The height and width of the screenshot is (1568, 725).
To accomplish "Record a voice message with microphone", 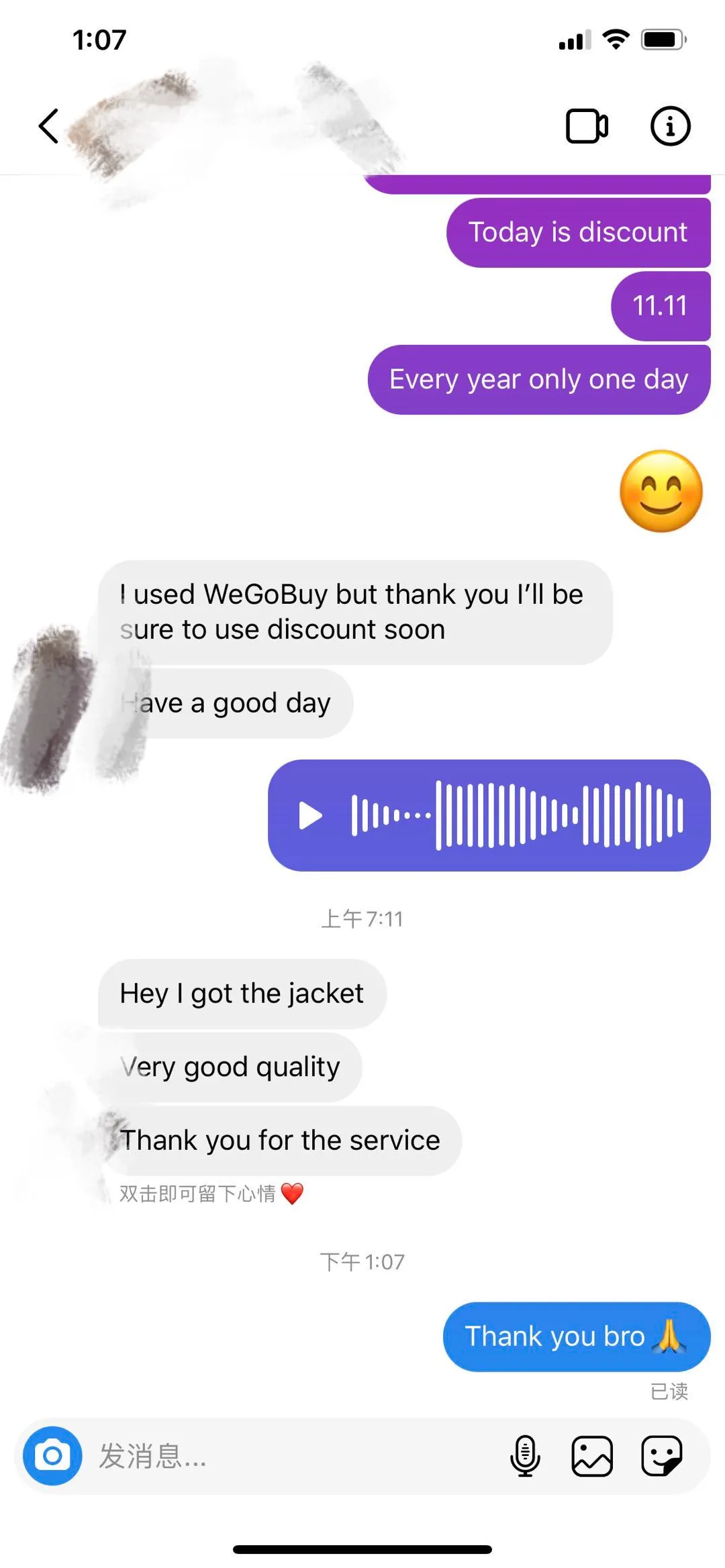I will point(525,1455).
